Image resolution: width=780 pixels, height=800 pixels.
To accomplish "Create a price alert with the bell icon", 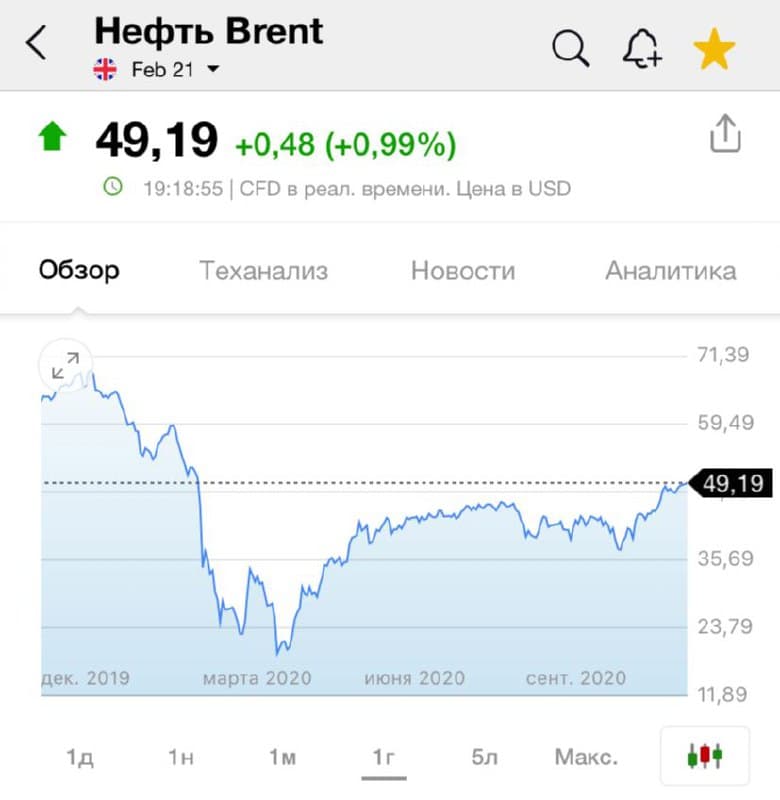I will (x=642, y=48).
